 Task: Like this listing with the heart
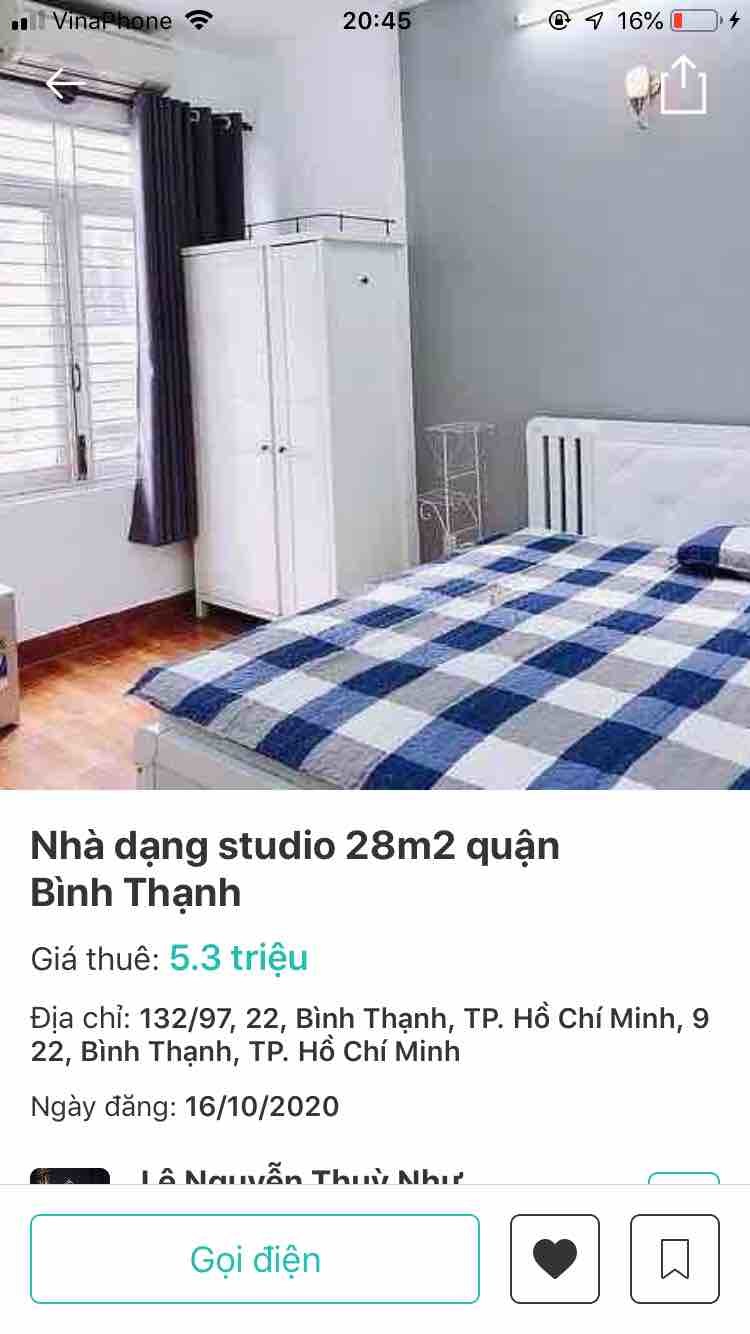555,1259
